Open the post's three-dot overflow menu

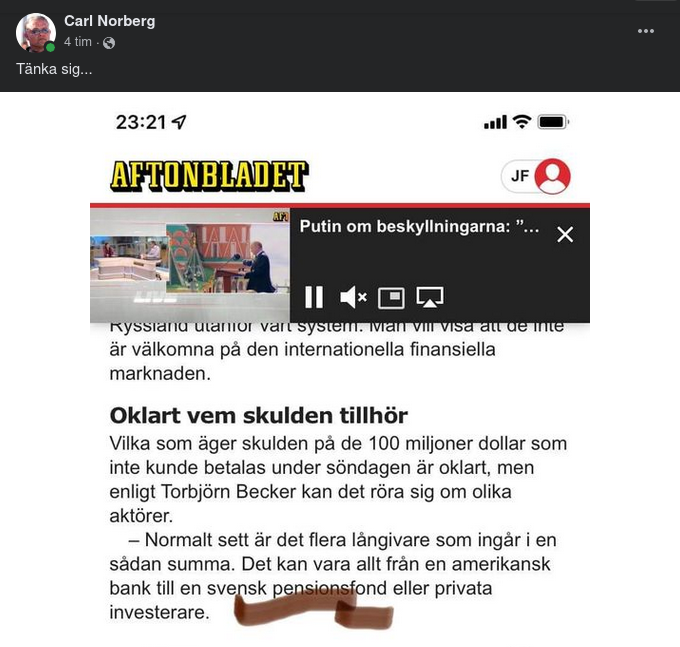(x=646, y=31)
